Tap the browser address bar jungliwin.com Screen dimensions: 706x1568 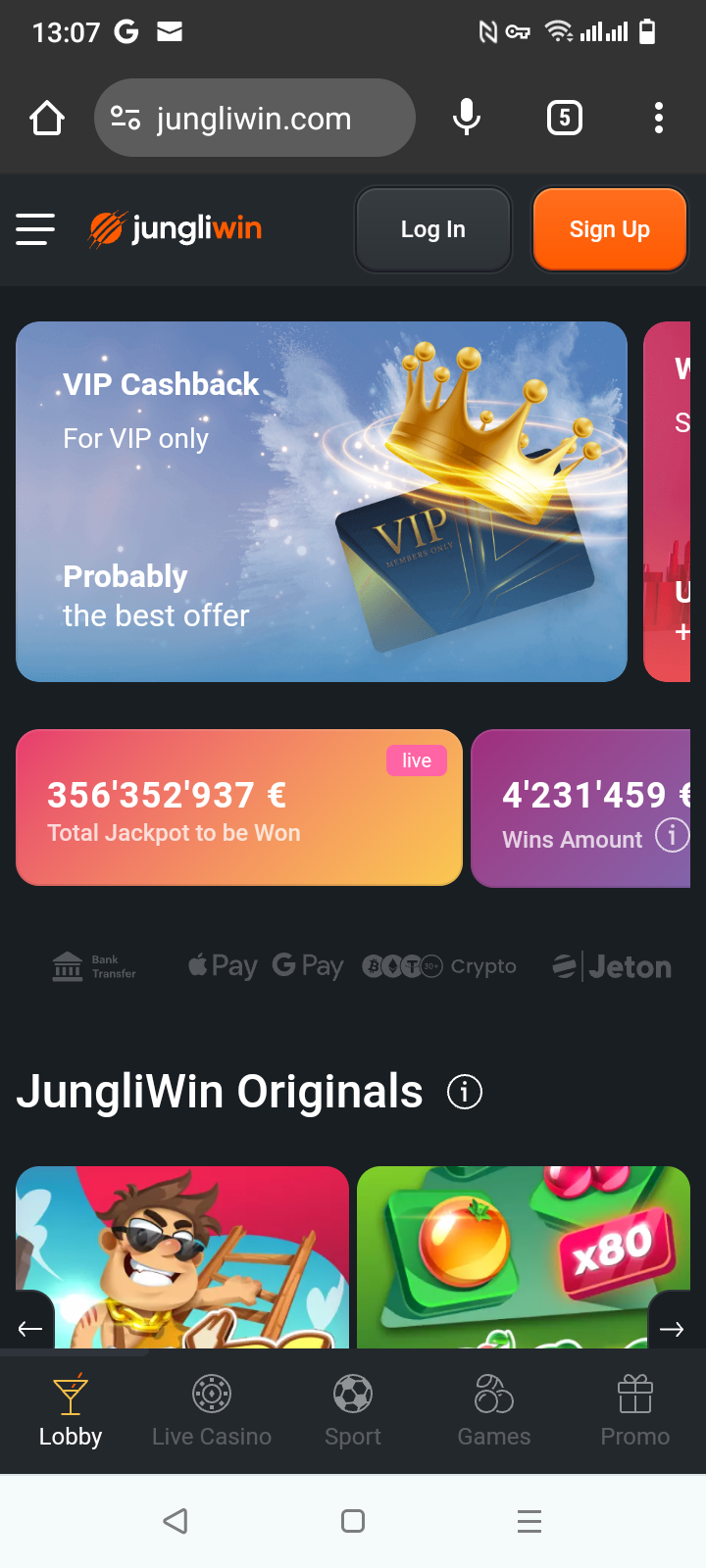click(x=255, y=119)
